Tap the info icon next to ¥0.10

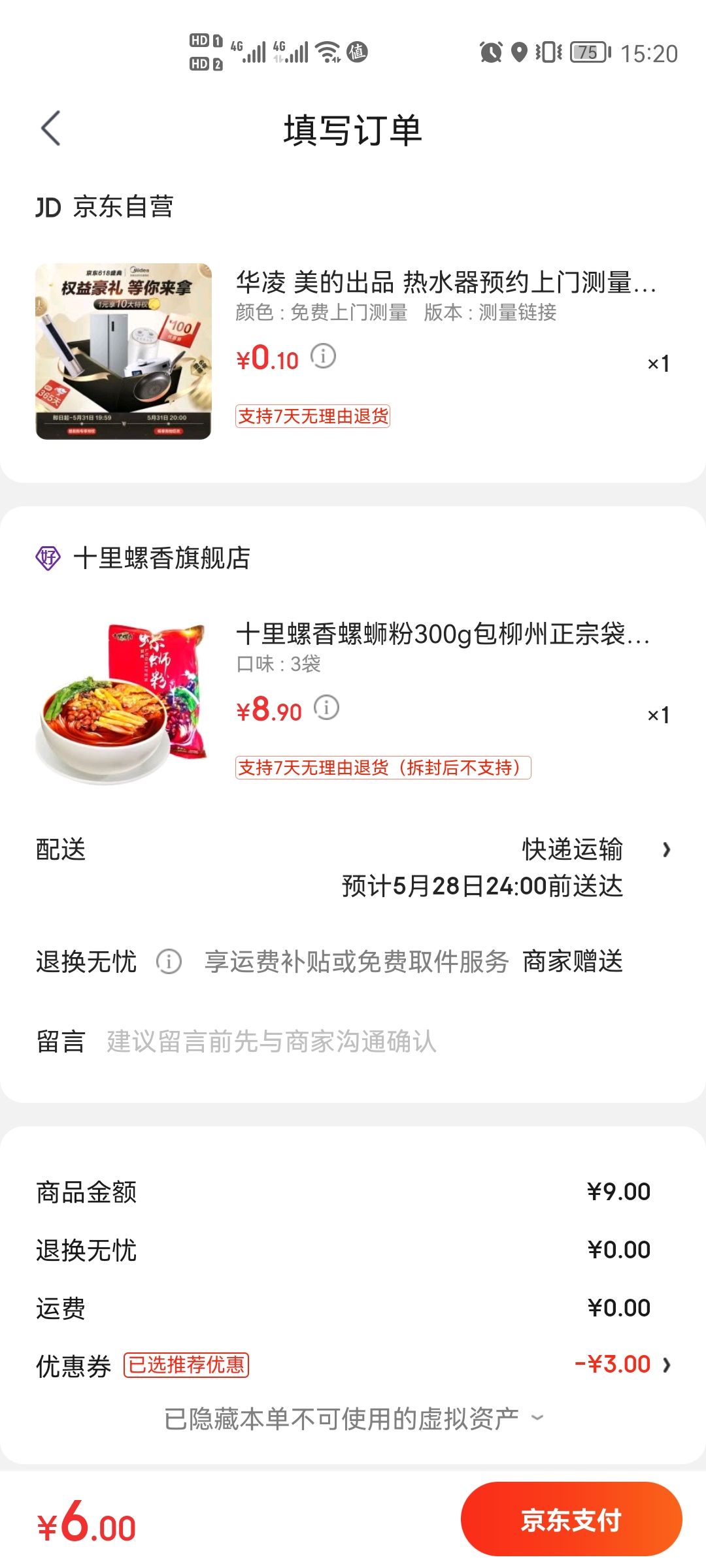pos(323,357)
